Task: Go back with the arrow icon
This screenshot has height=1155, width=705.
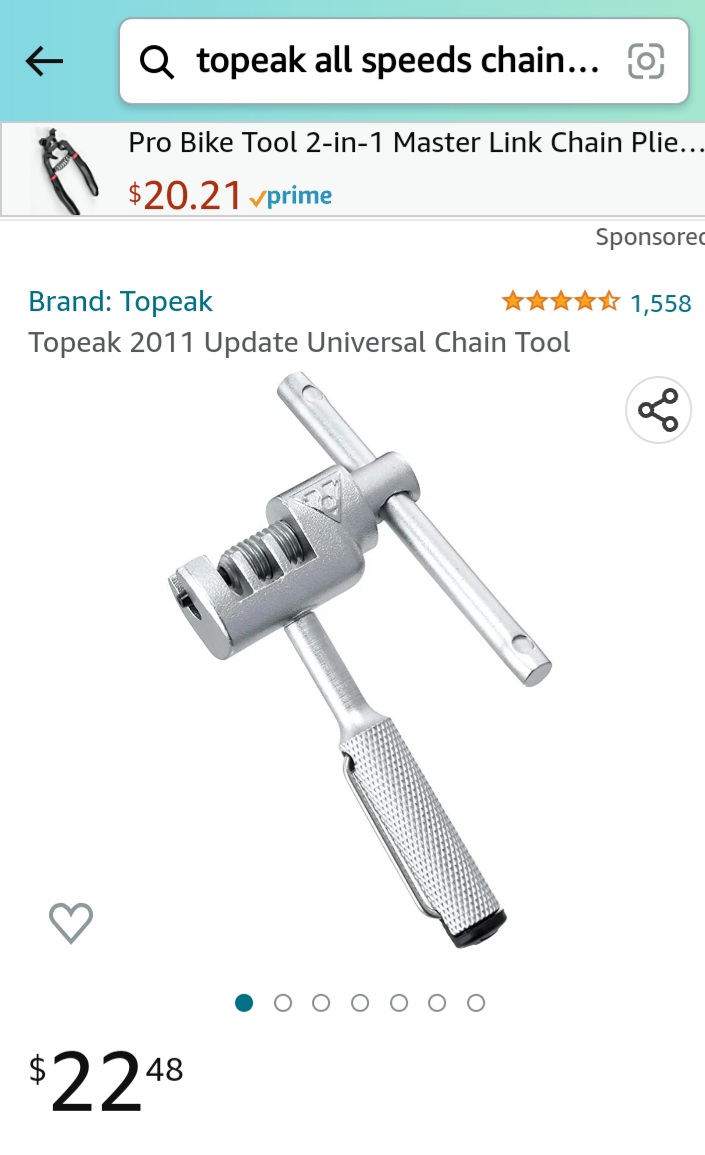Action: 44,62
